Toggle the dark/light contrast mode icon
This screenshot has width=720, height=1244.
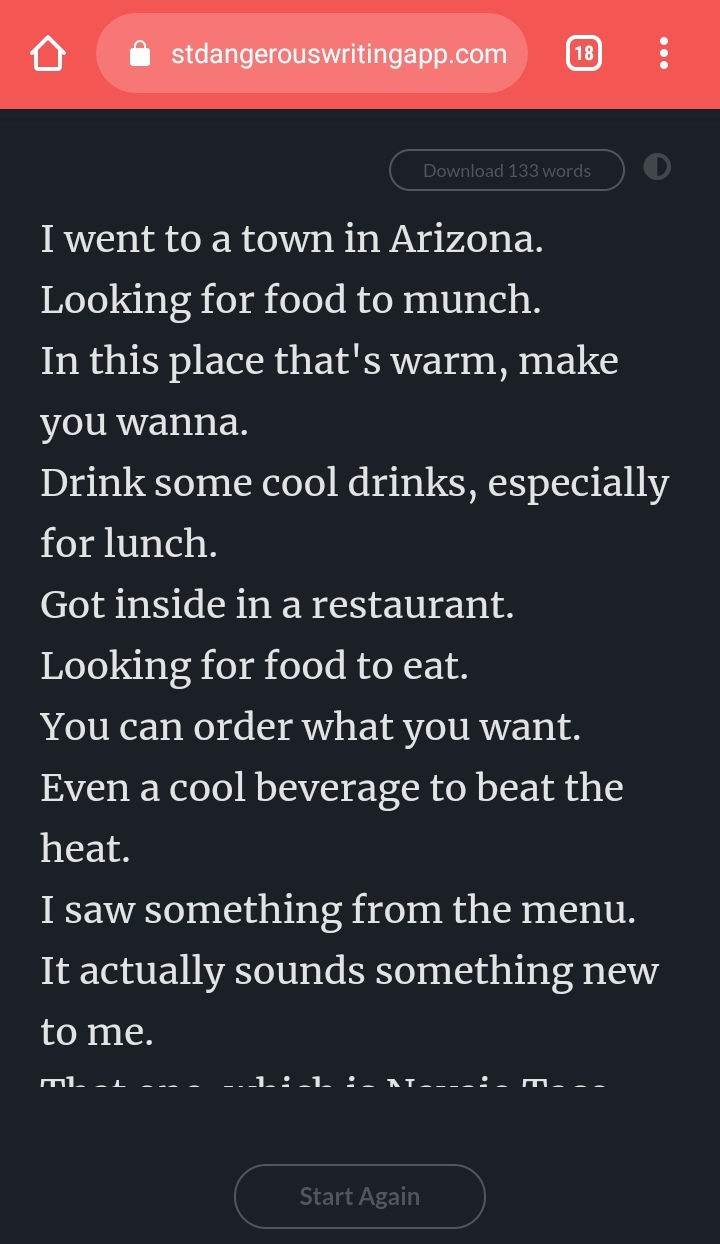[656, 167]
